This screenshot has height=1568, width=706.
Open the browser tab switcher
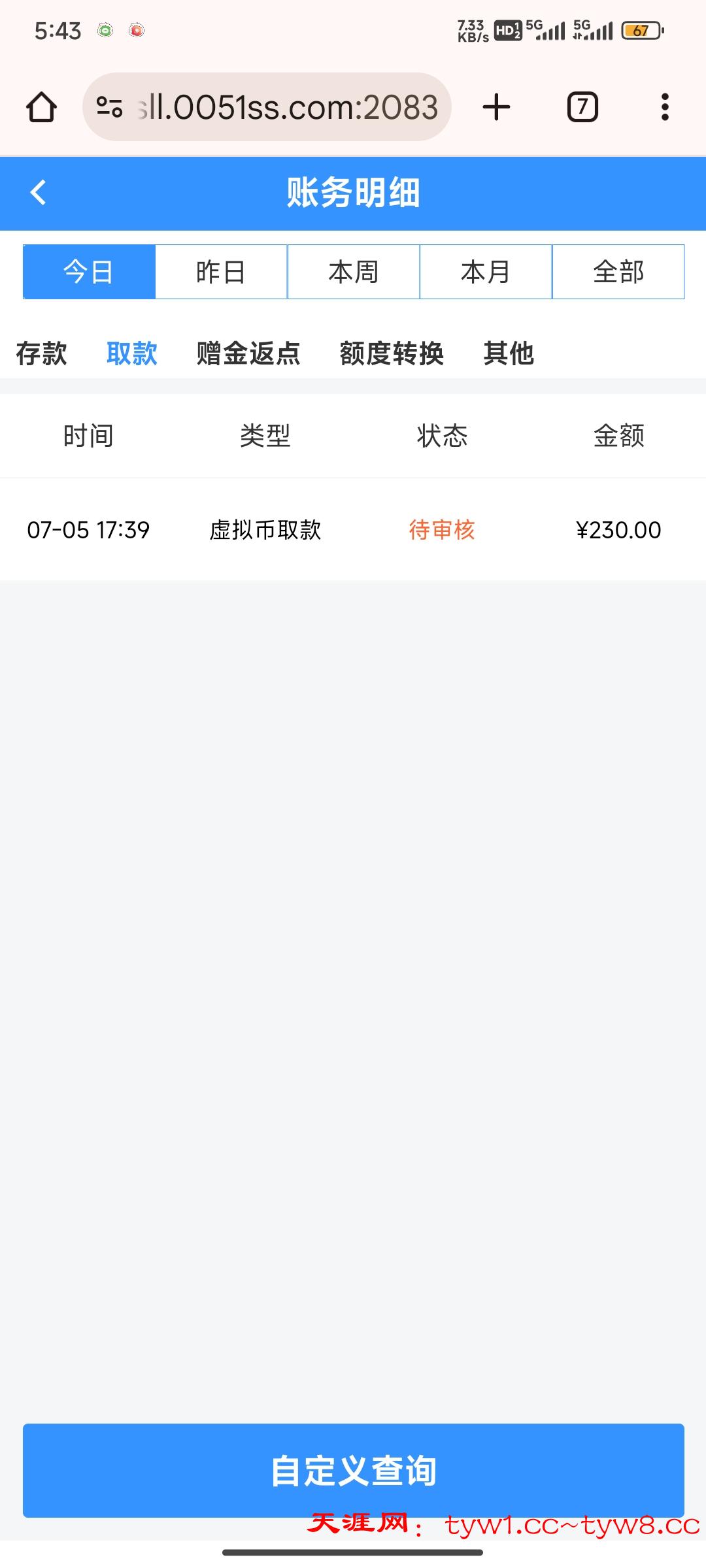(x=582, y=107)
